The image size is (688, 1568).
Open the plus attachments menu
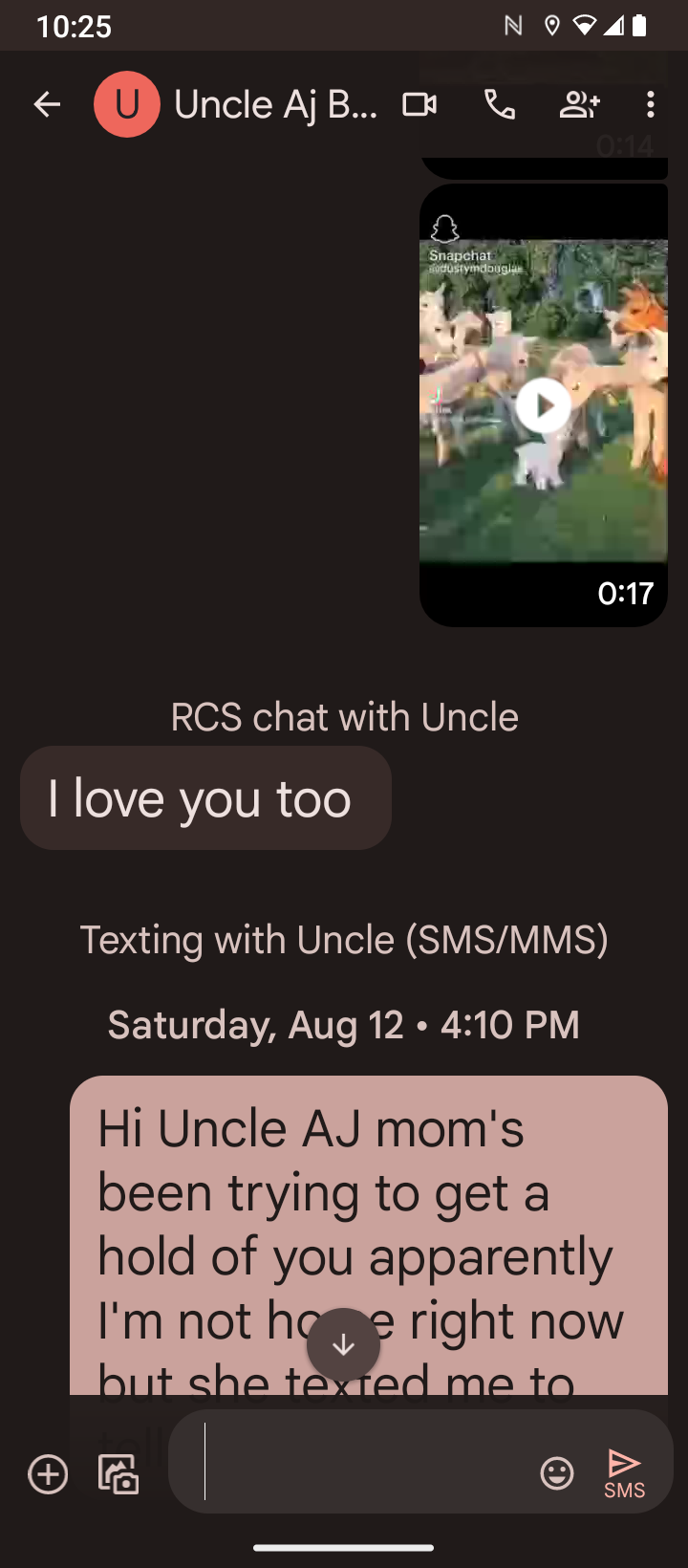(x=48, y=1473)
